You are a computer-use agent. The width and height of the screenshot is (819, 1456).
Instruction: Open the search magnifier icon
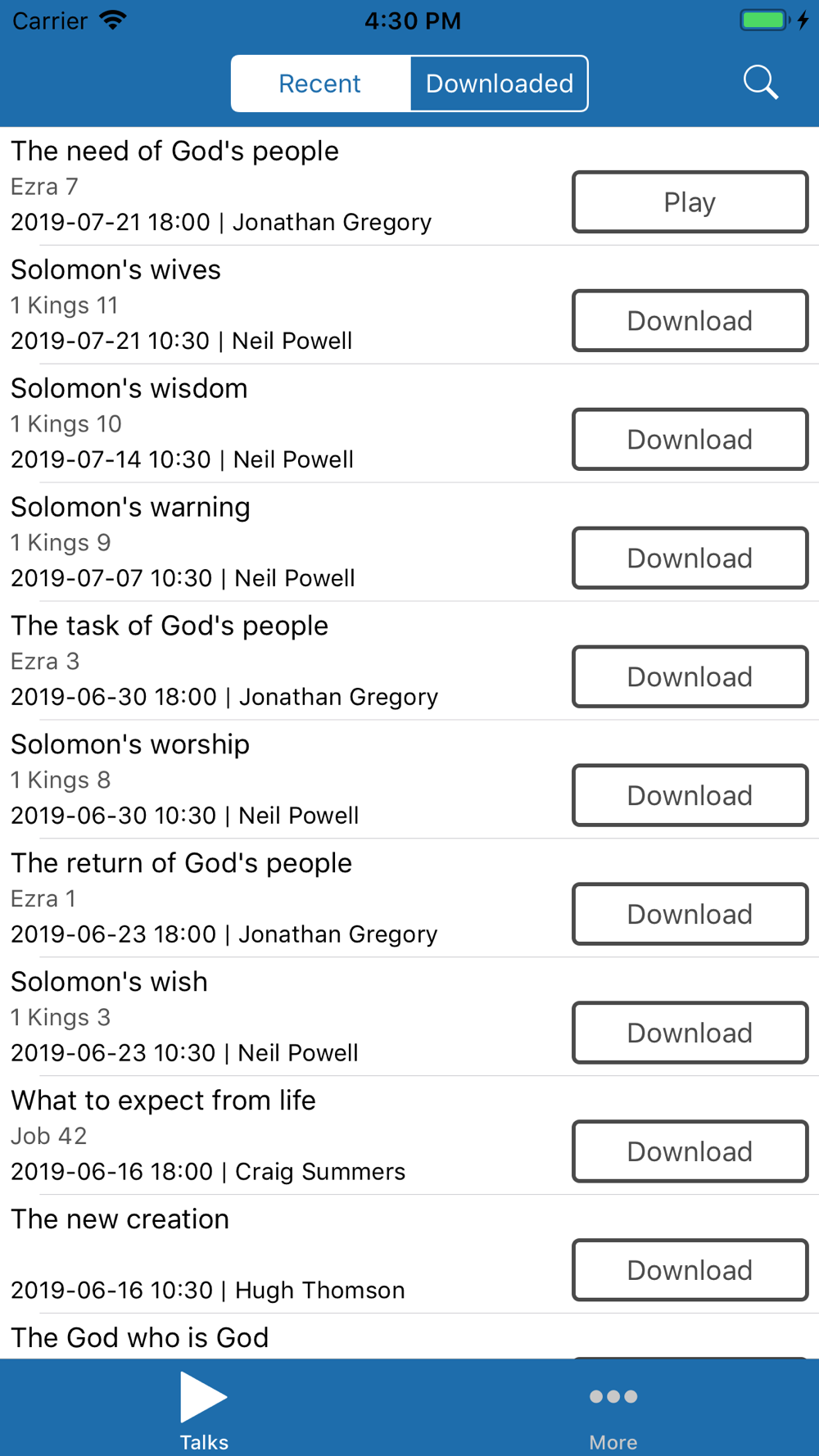pos(761,83)
